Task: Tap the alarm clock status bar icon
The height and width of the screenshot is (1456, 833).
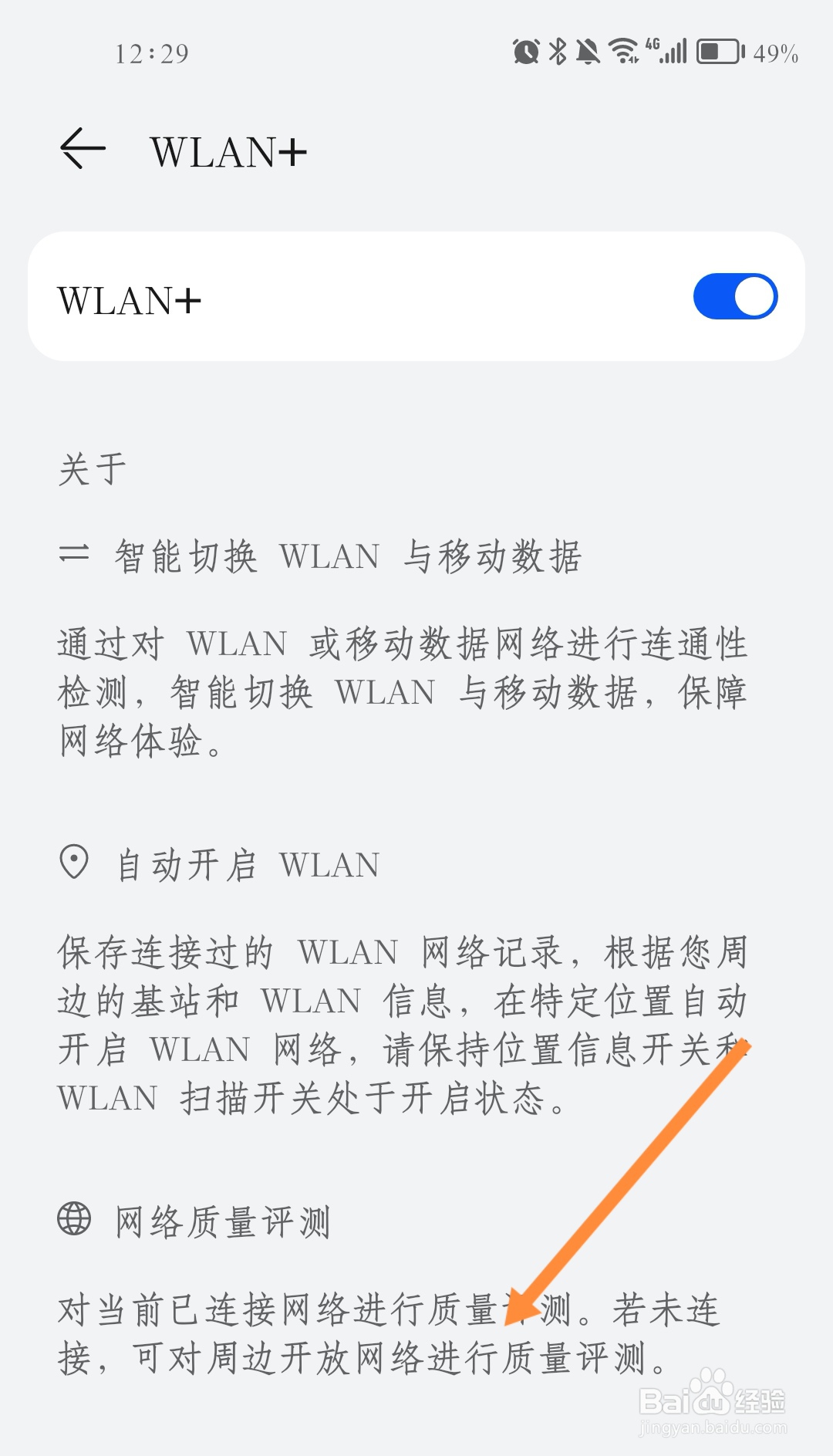Action: (x=527, y=50)
